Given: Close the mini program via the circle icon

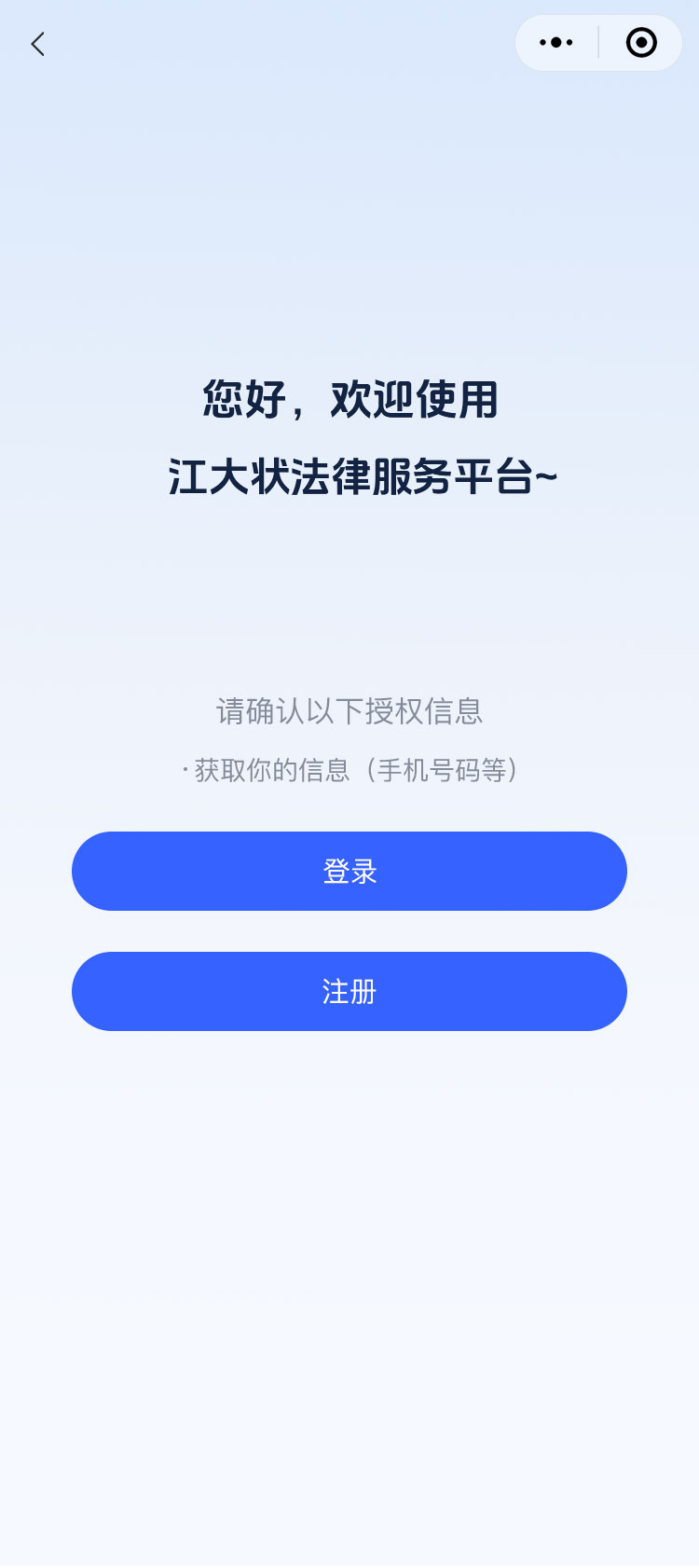Looking at the screenshot, I should [641, 43].
